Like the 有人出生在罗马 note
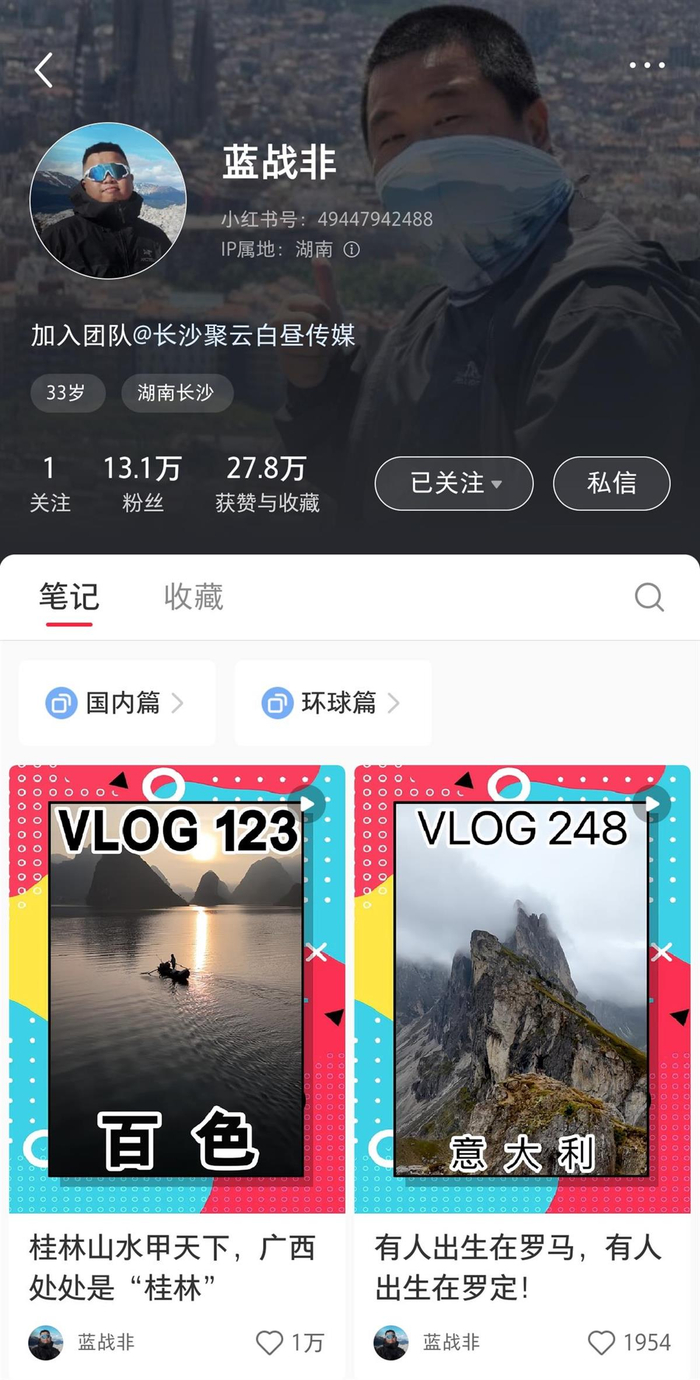Image resolution: width=700 pixels, height=1380 pixels. click(601, 1342)
